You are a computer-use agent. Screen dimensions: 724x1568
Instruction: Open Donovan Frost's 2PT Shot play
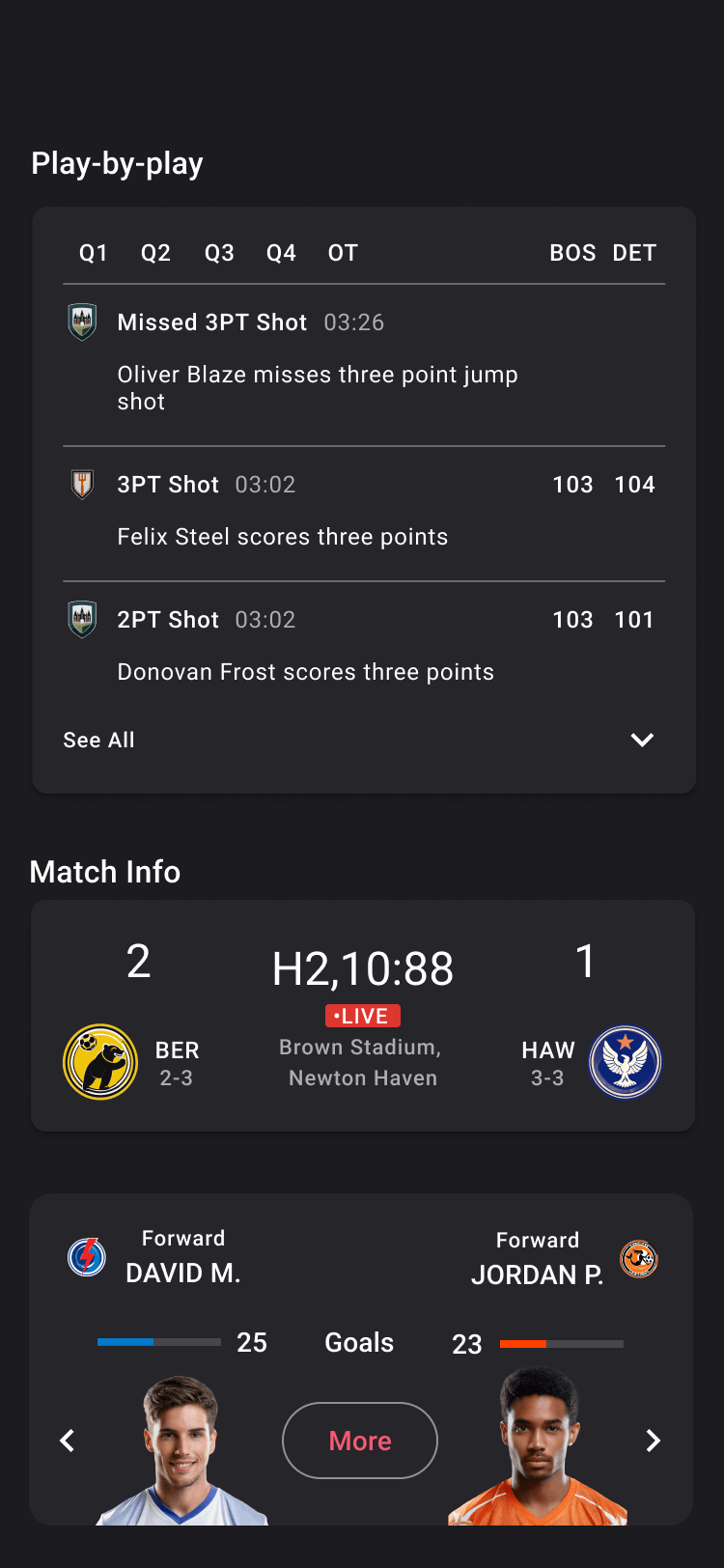coord(362,645)
